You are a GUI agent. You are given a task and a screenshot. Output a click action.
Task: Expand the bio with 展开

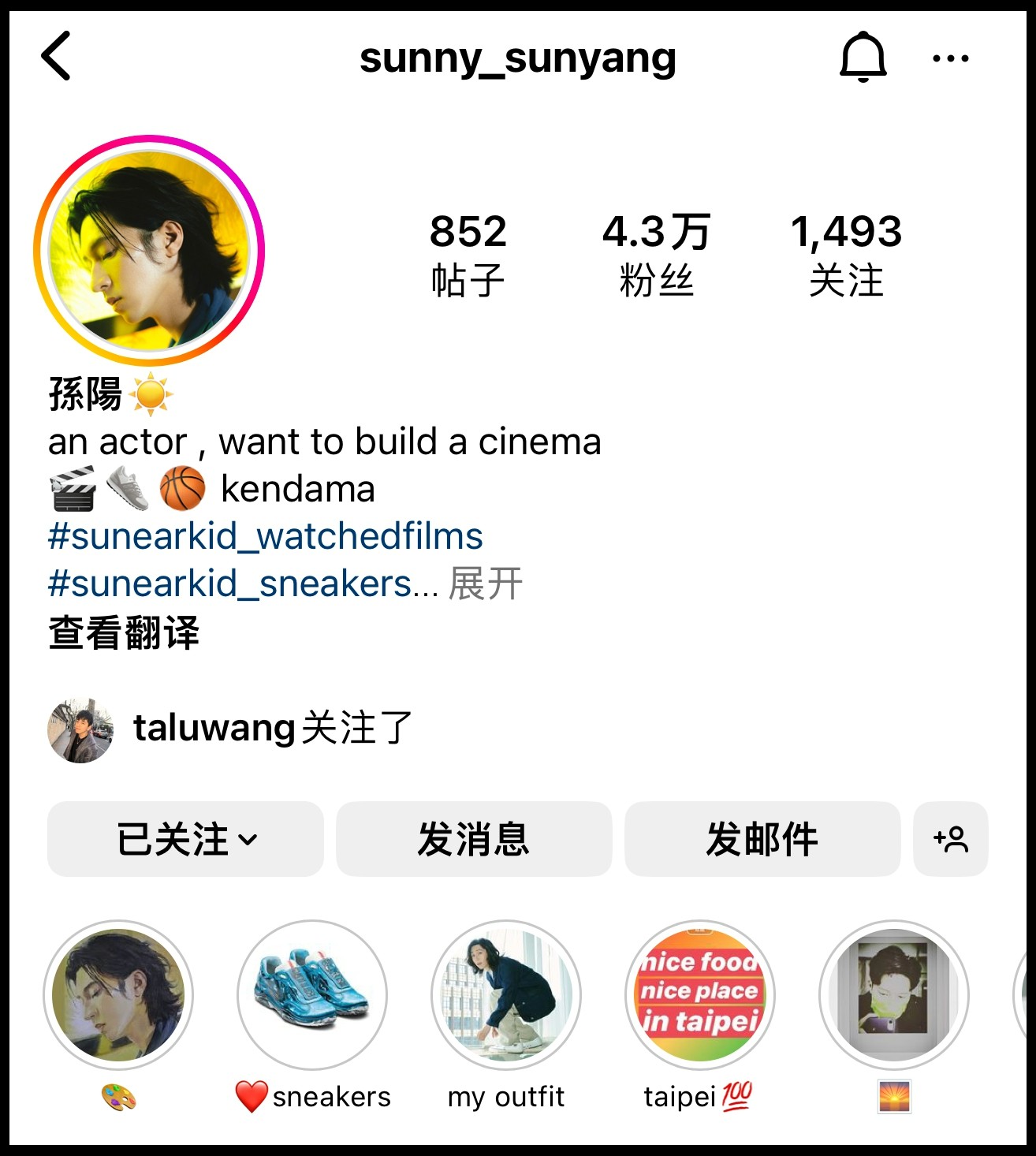486,584
